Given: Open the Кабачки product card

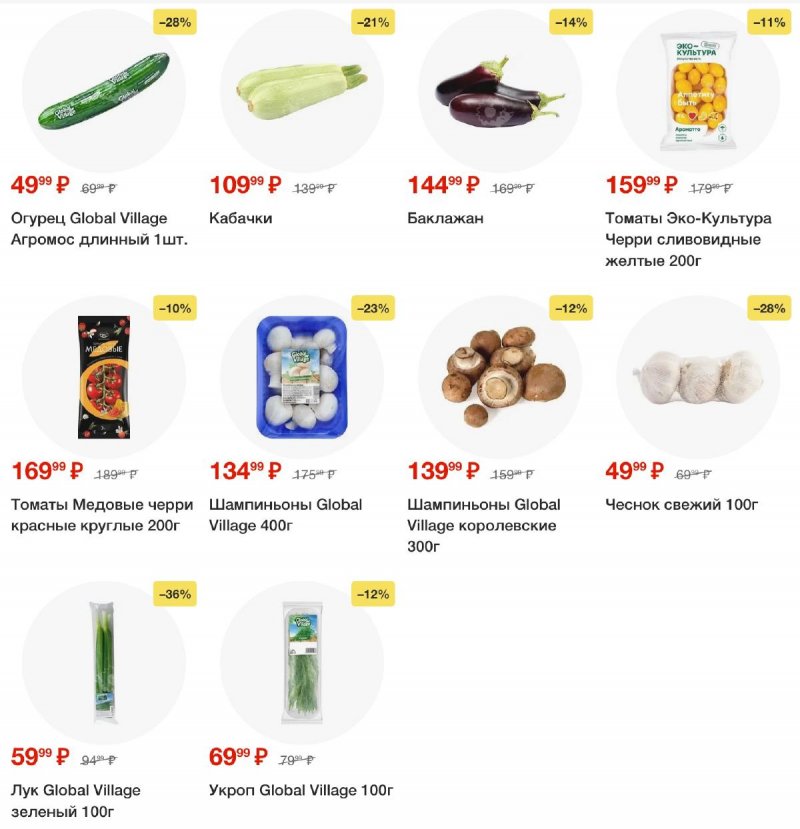Looking at the screenshot, I should pyautogui.click(x=301, y=91).
